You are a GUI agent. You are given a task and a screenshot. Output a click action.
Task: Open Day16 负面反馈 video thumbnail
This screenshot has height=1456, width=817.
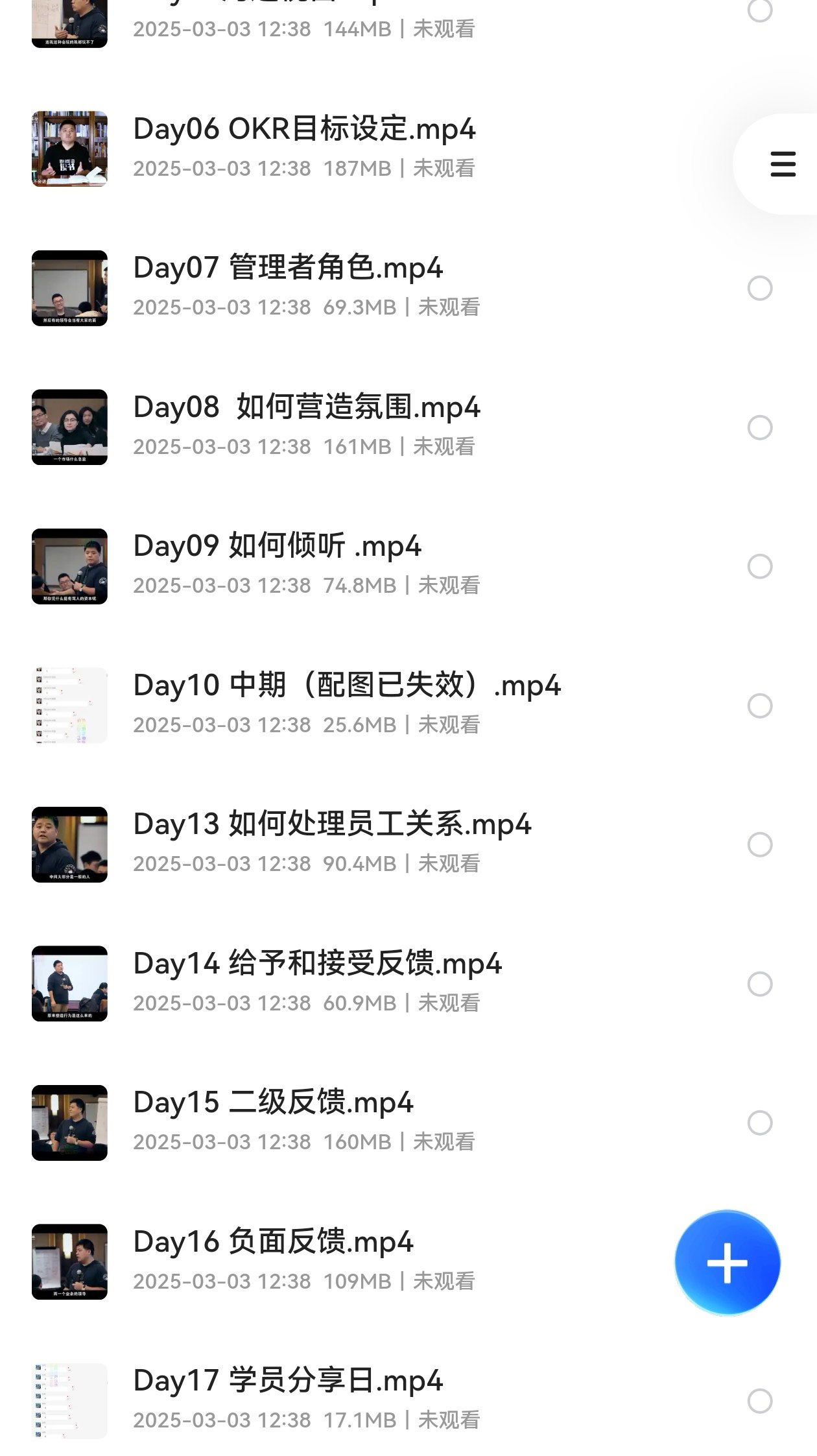pos(69,1262)
